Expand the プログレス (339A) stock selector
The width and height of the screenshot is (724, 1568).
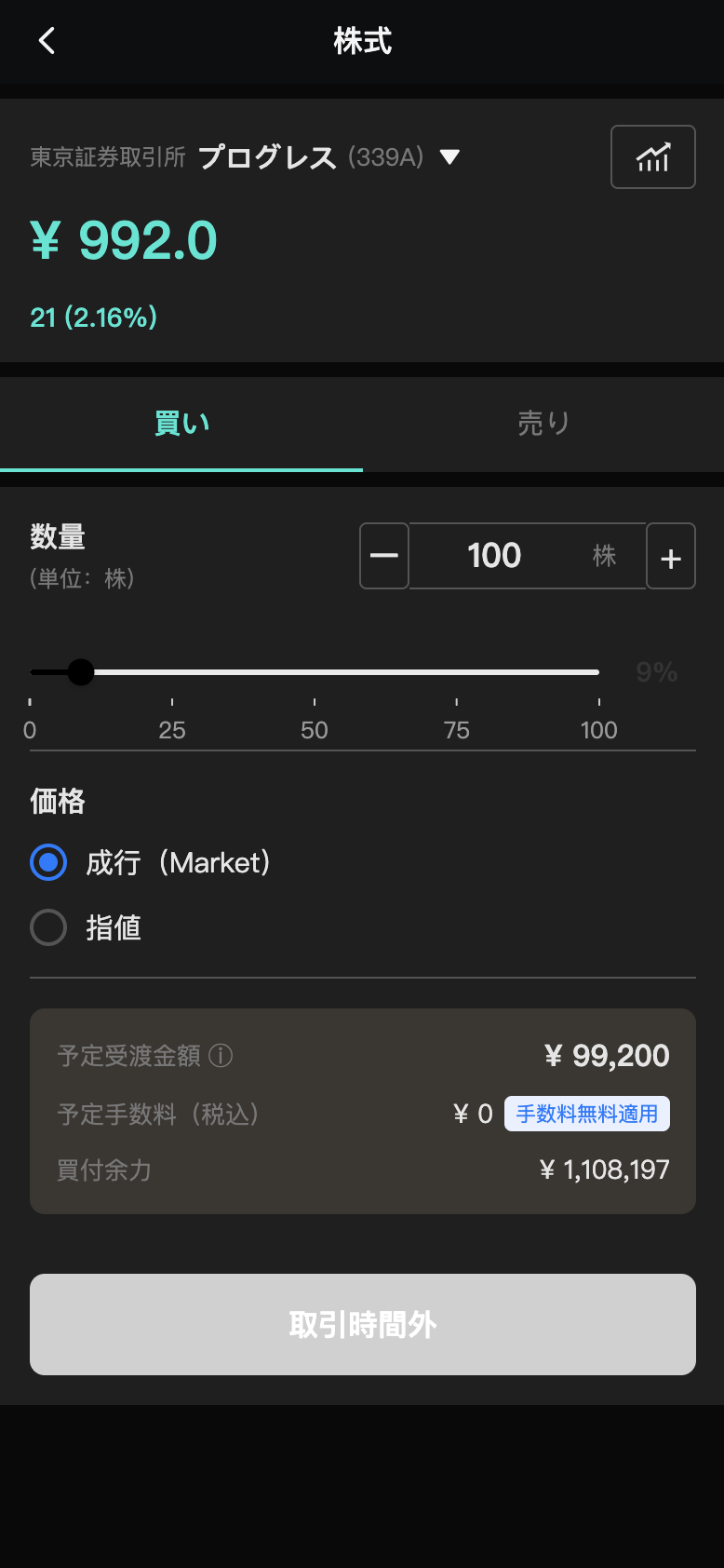(x=449, y=157)
